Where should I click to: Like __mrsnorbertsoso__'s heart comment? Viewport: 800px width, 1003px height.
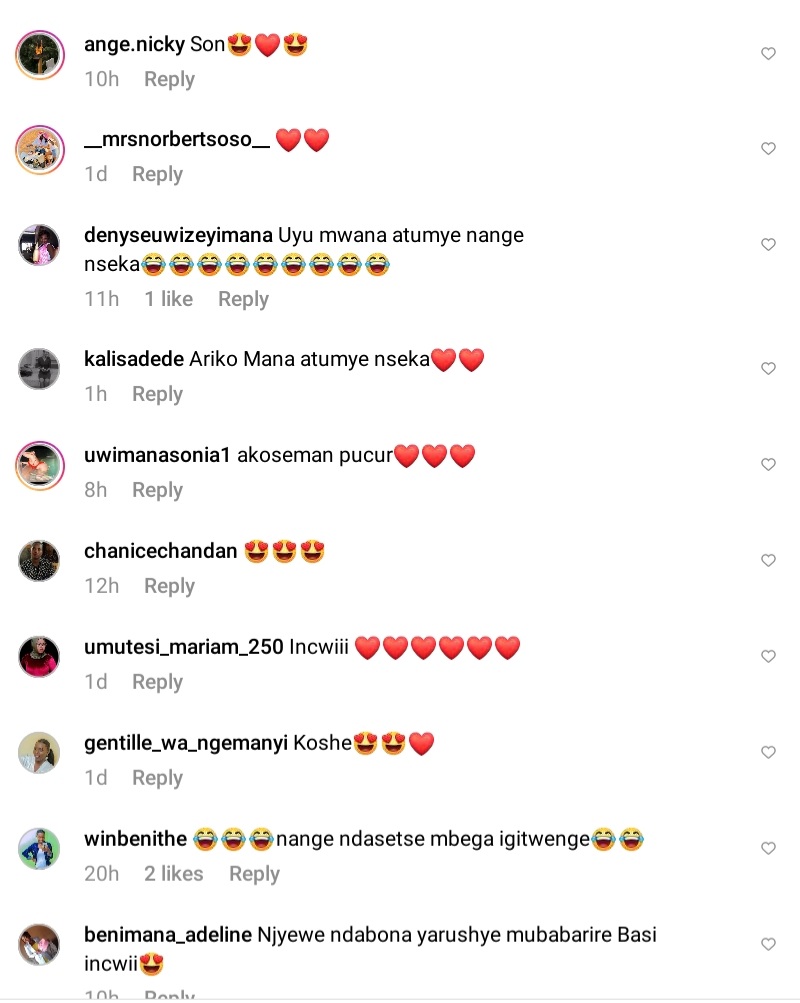point(768,149)
